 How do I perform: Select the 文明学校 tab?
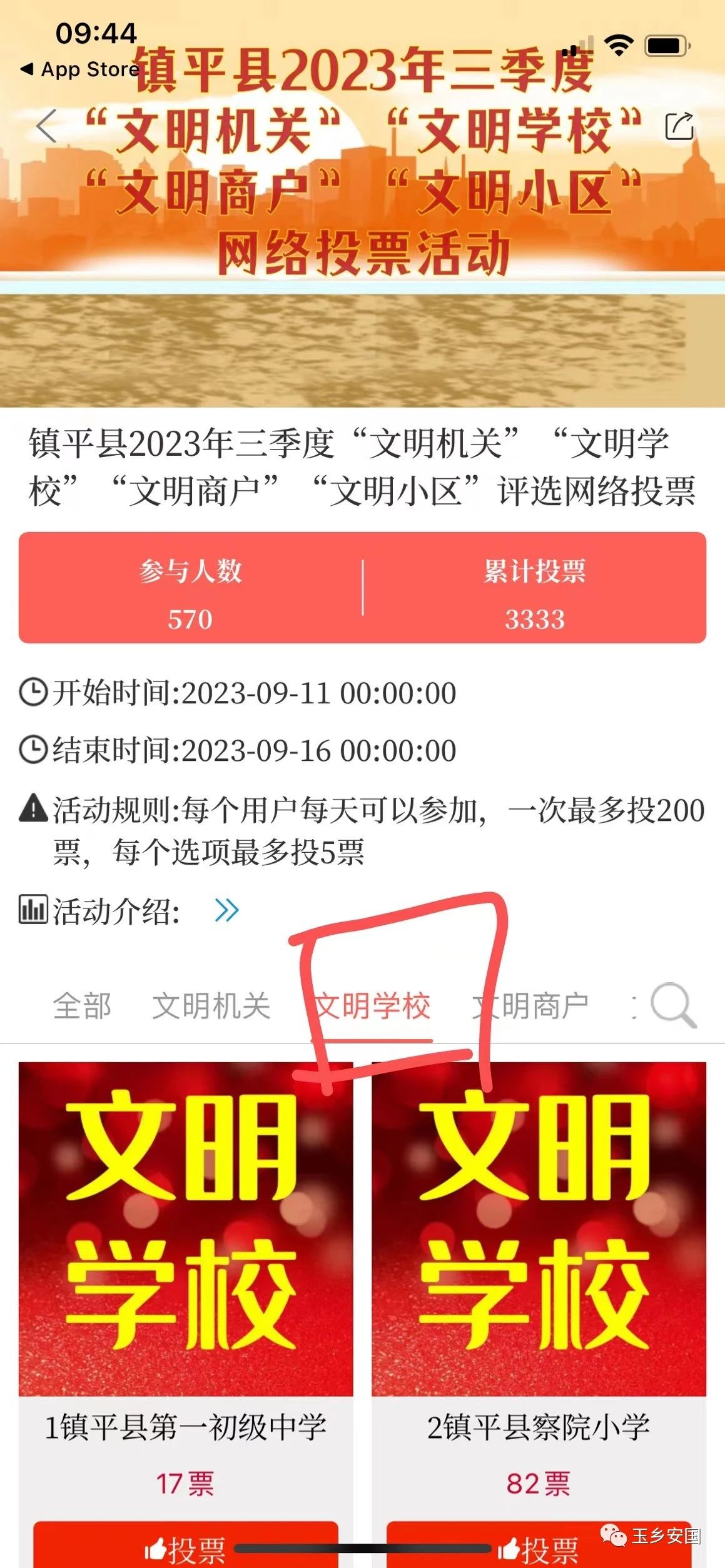click(372, 1006)
